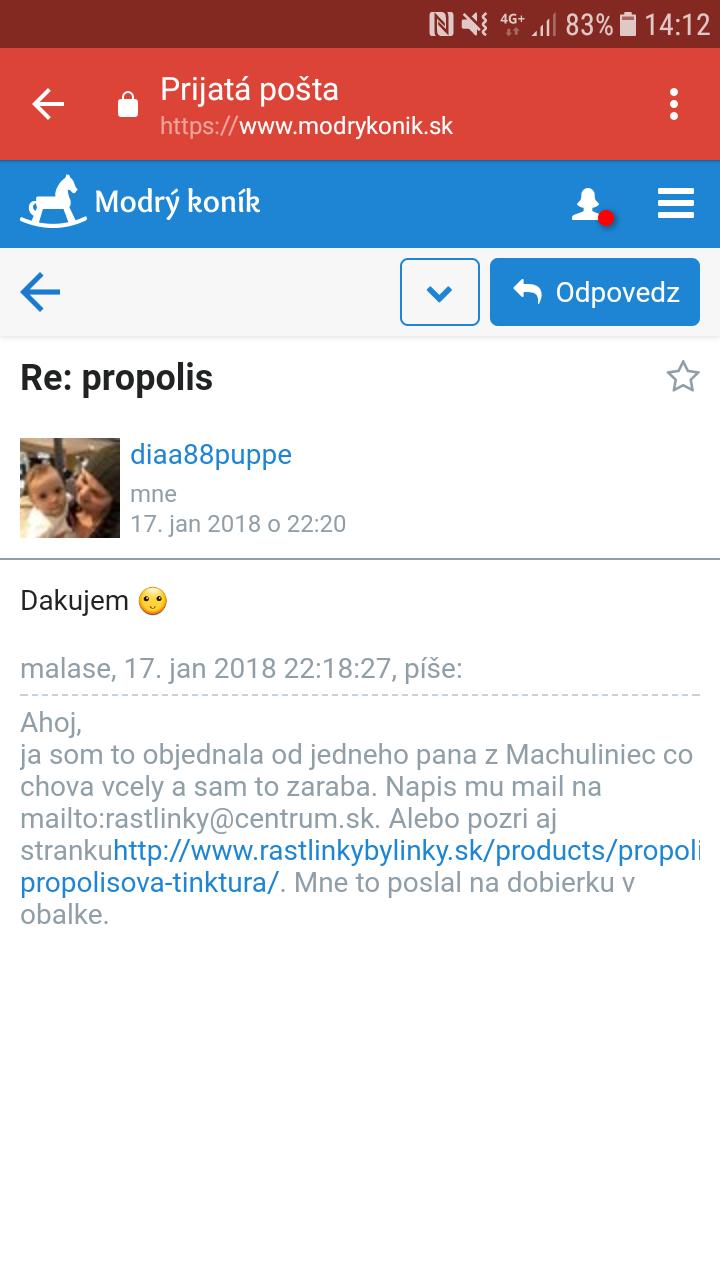Image resolution: width=720 pixels, height=1280 pixels.
Task: Open the Modrý koník home logo
Action: (x=141, y=203)
